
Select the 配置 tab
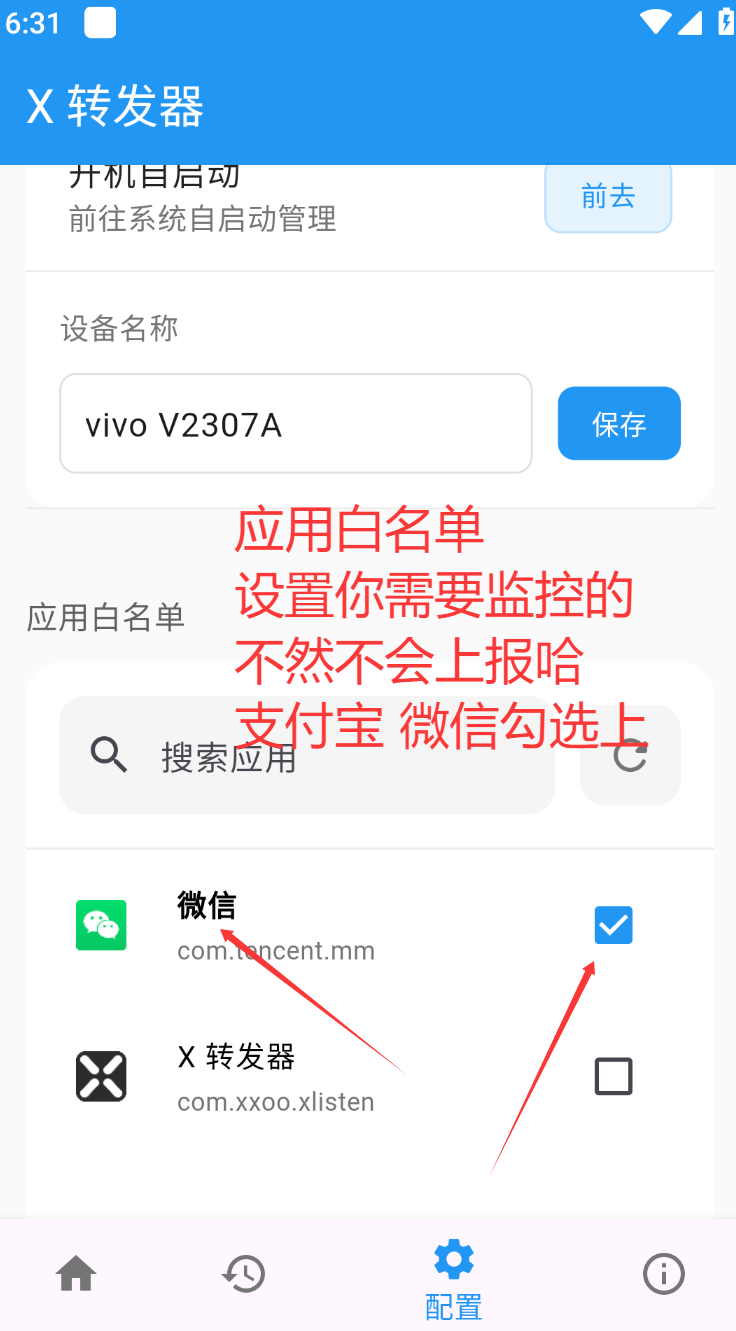454,1278
